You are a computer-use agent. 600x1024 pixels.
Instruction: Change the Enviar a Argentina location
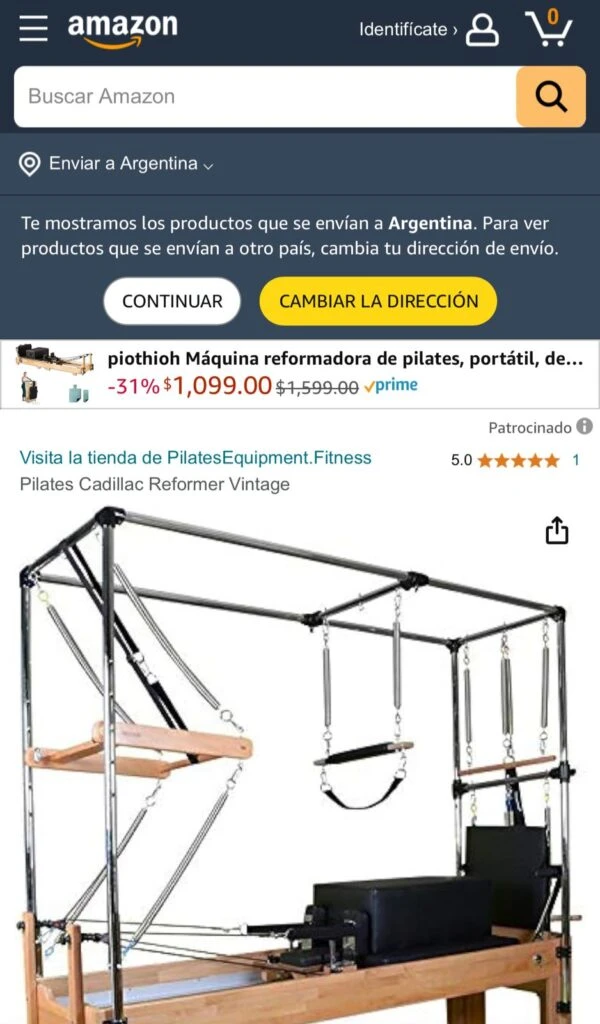pos(118,164)
